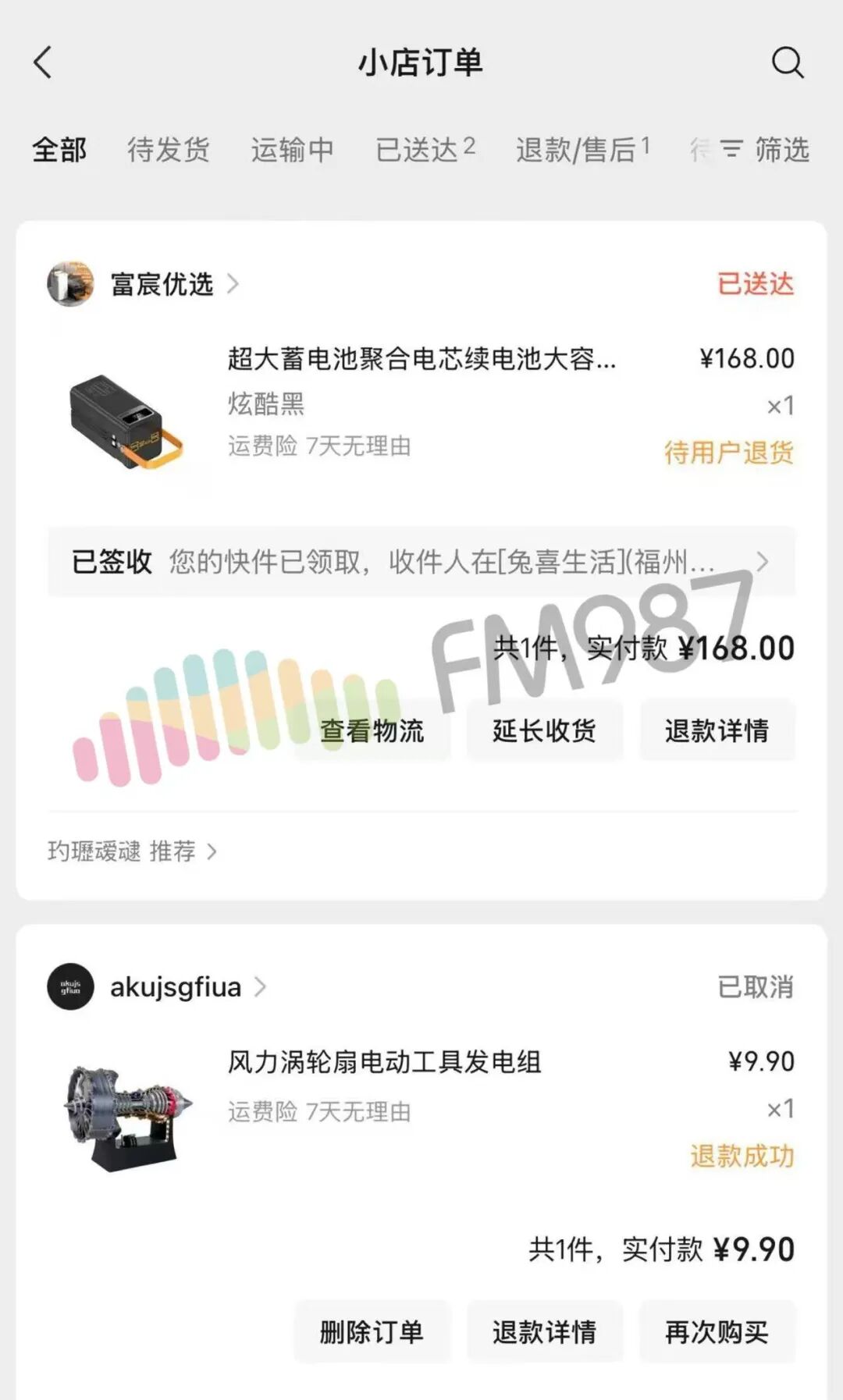
Task: View the 已签收 delivery status details
Action: coord(421,562)
